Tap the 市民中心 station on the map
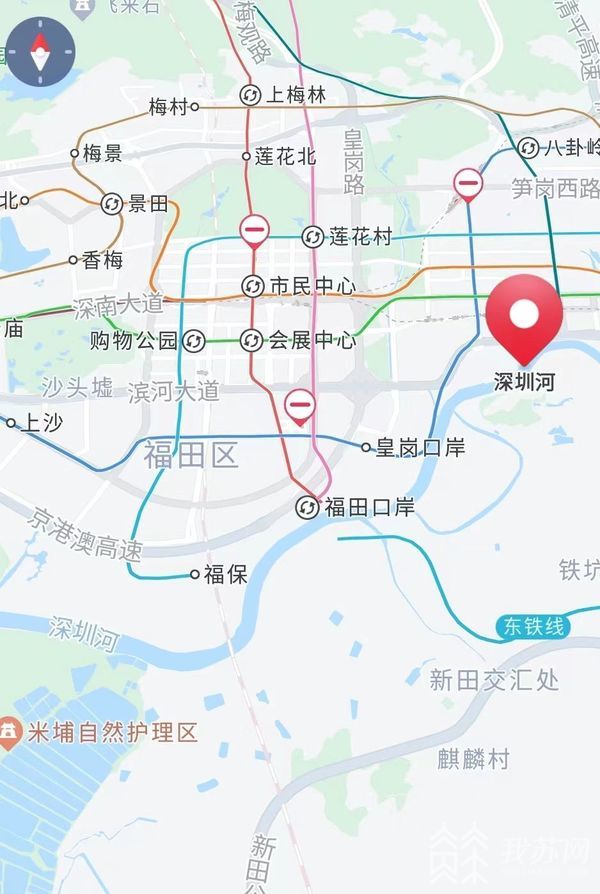600x894 pixels. point(253,287)
